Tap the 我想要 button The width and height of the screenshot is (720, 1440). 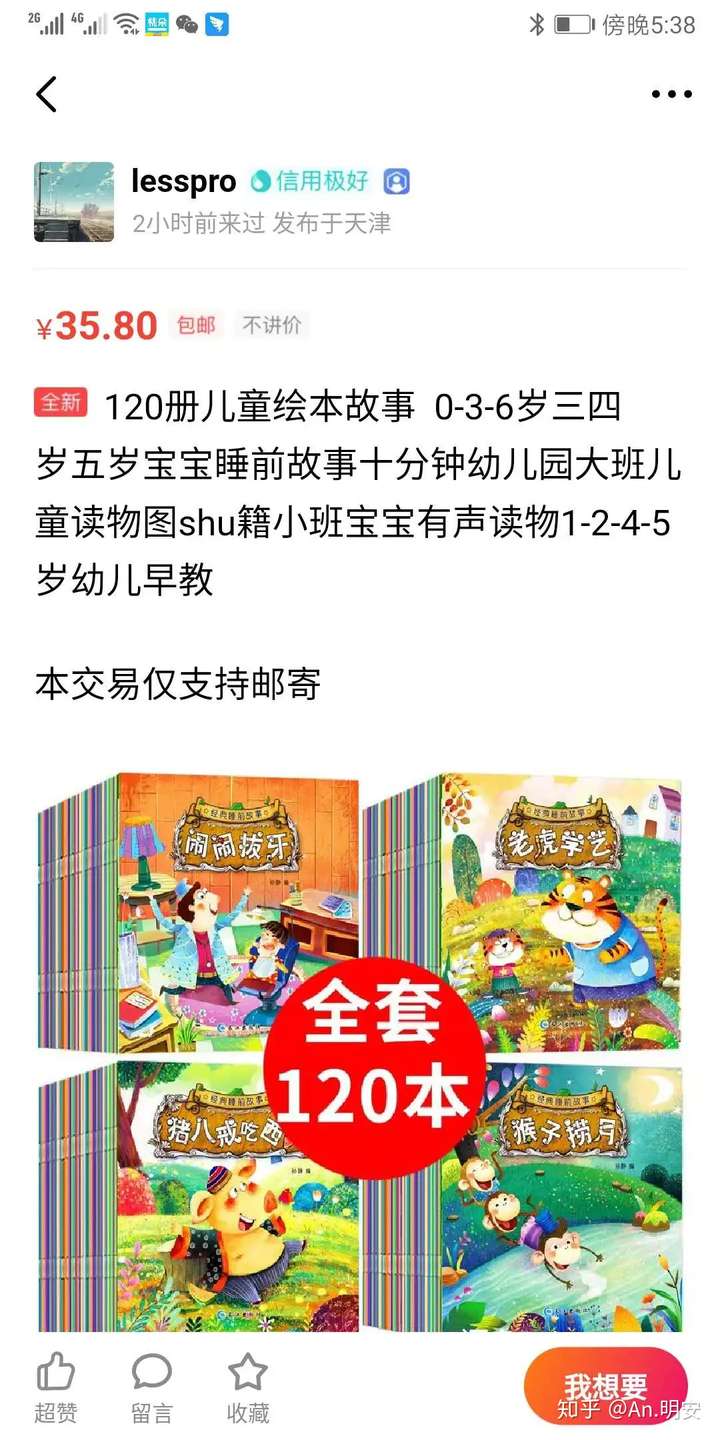[x=605, y=1386]
